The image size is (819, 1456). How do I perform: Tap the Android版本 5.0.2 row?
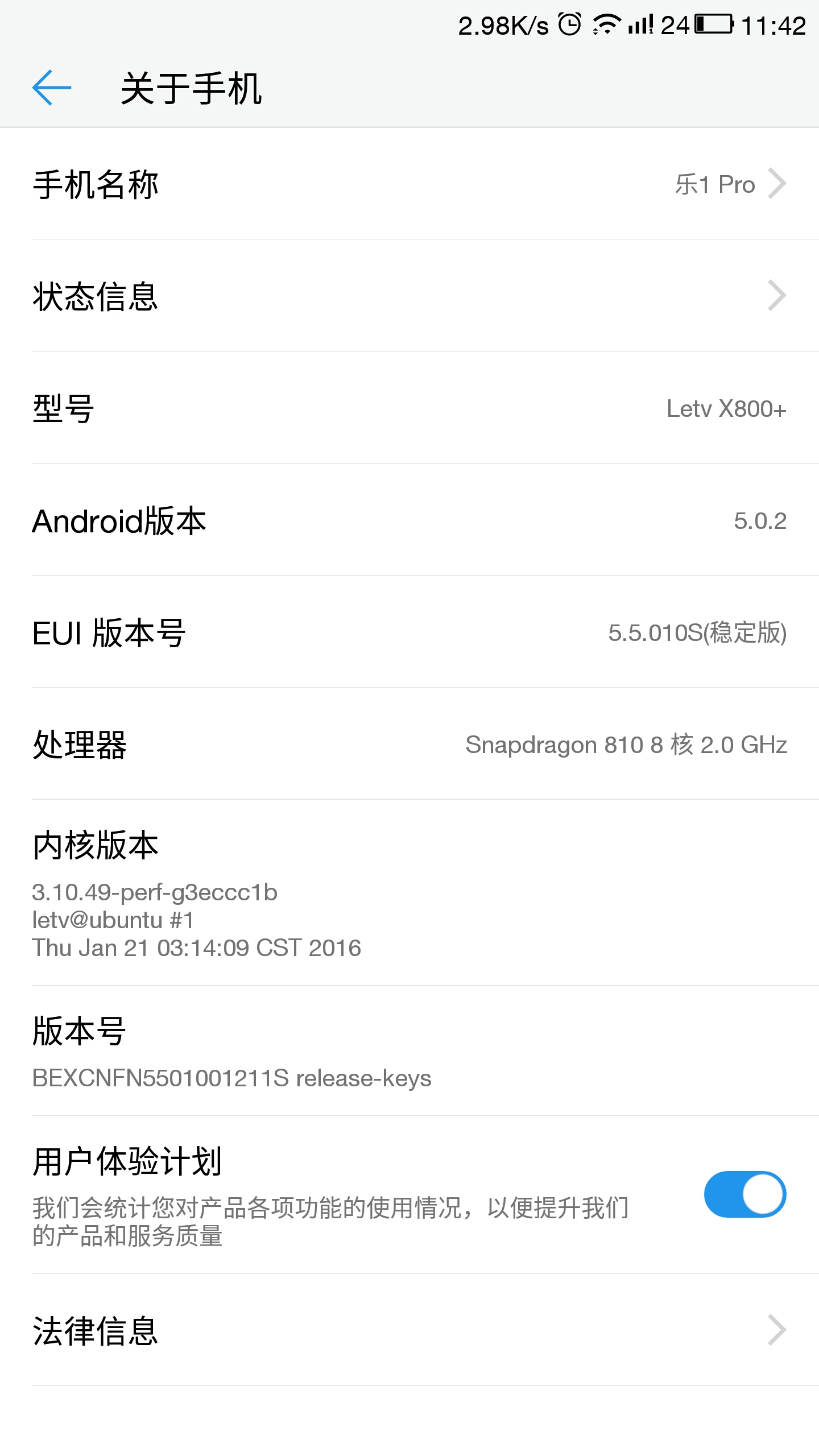tap(409, 520)
